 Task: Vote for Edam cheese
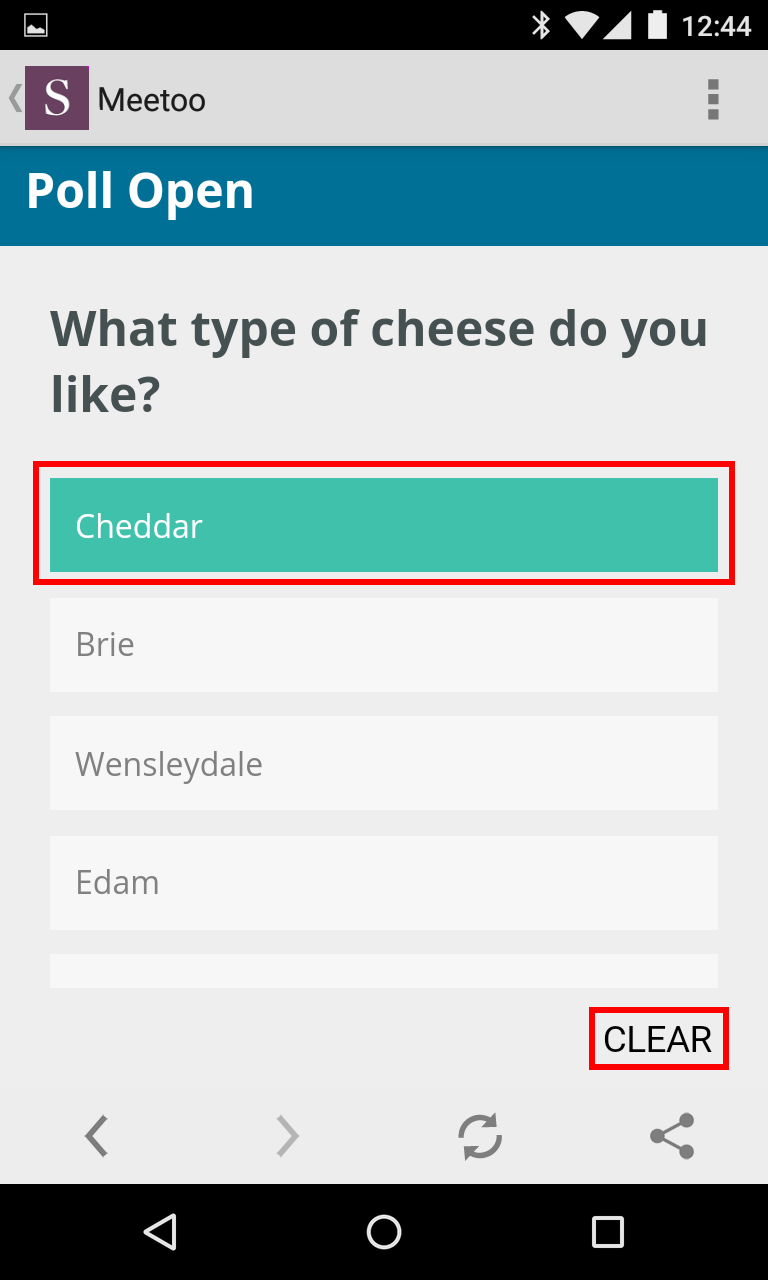[384, 882]
